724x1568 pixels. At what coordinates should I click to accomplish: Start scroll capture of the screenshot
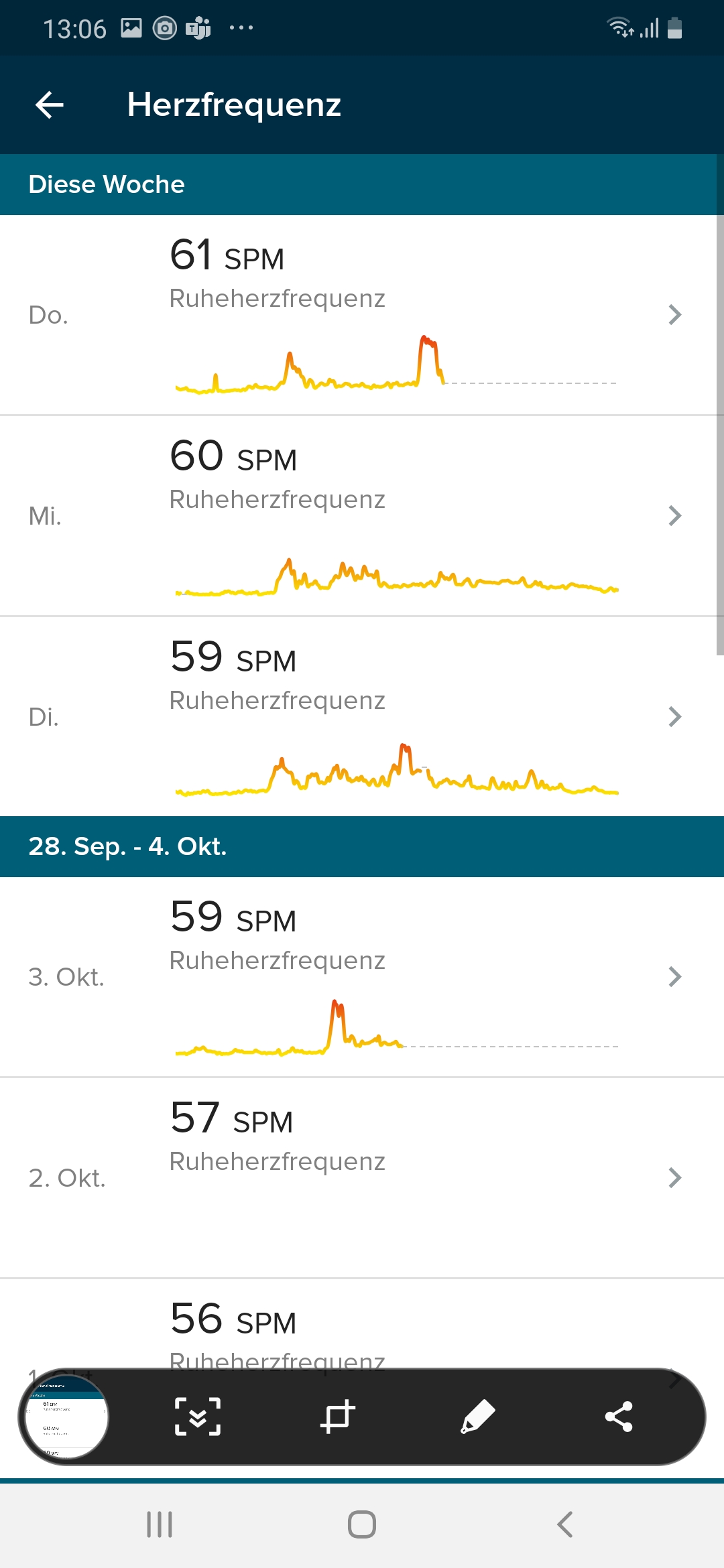click(198, 1417)
